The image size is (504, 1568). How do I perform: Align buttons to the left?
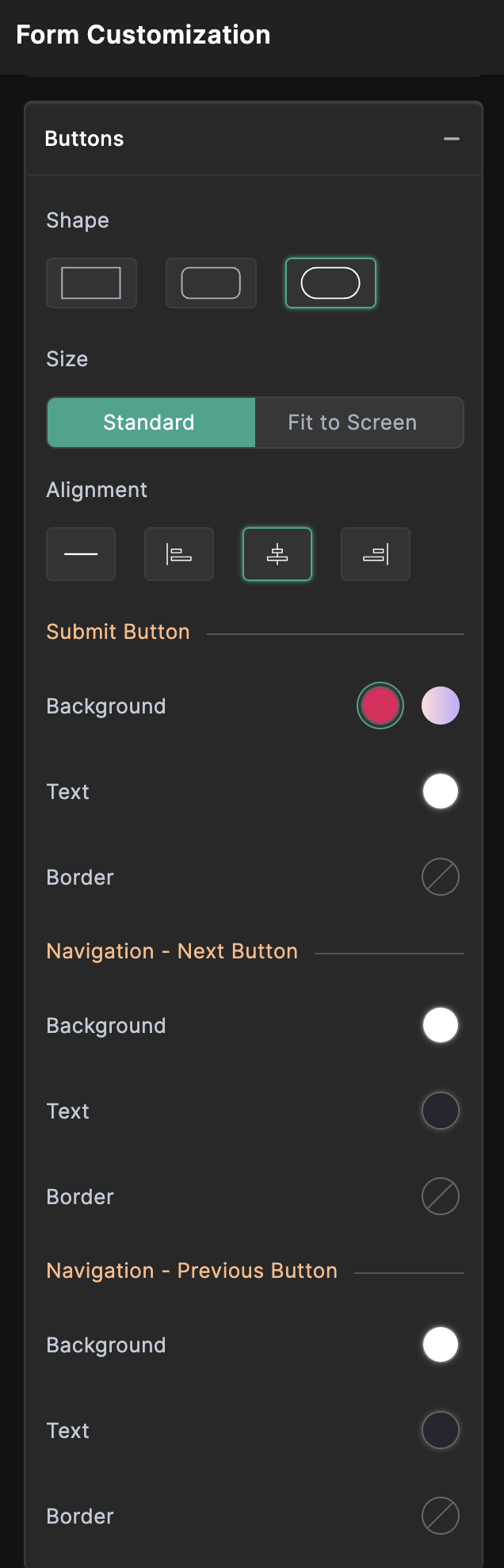179,554
